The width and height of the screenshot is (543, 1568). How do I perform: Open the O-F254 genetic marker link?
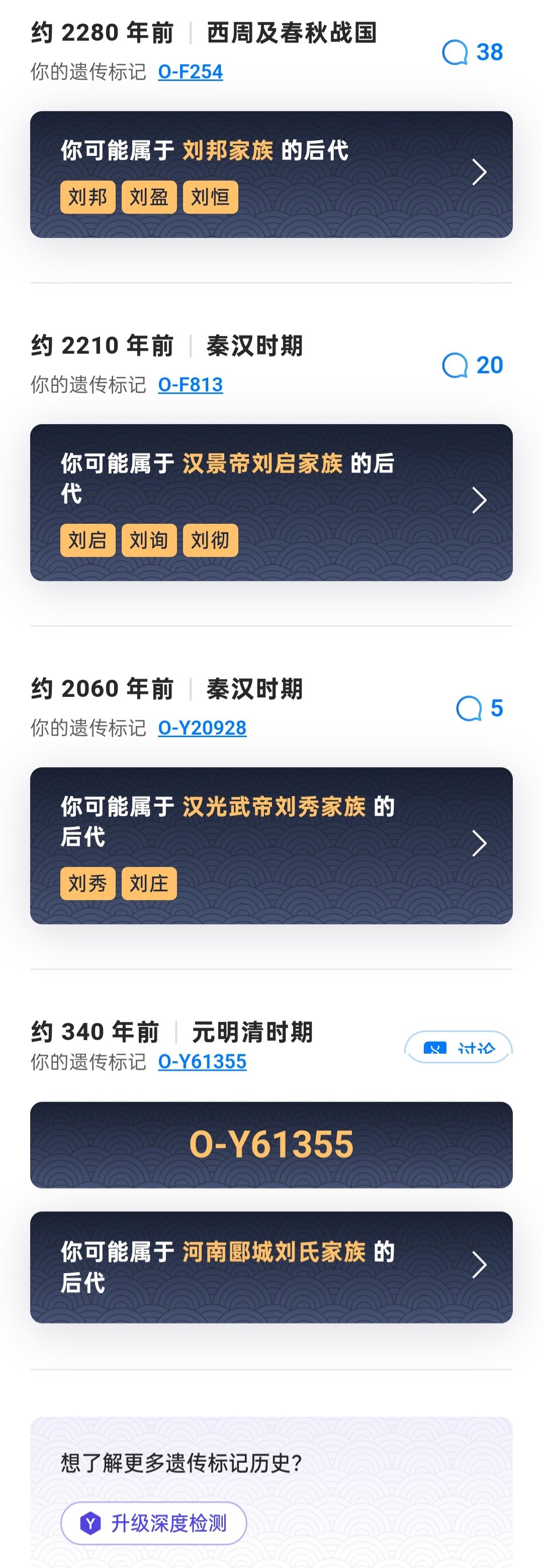(x=190, y=72)
